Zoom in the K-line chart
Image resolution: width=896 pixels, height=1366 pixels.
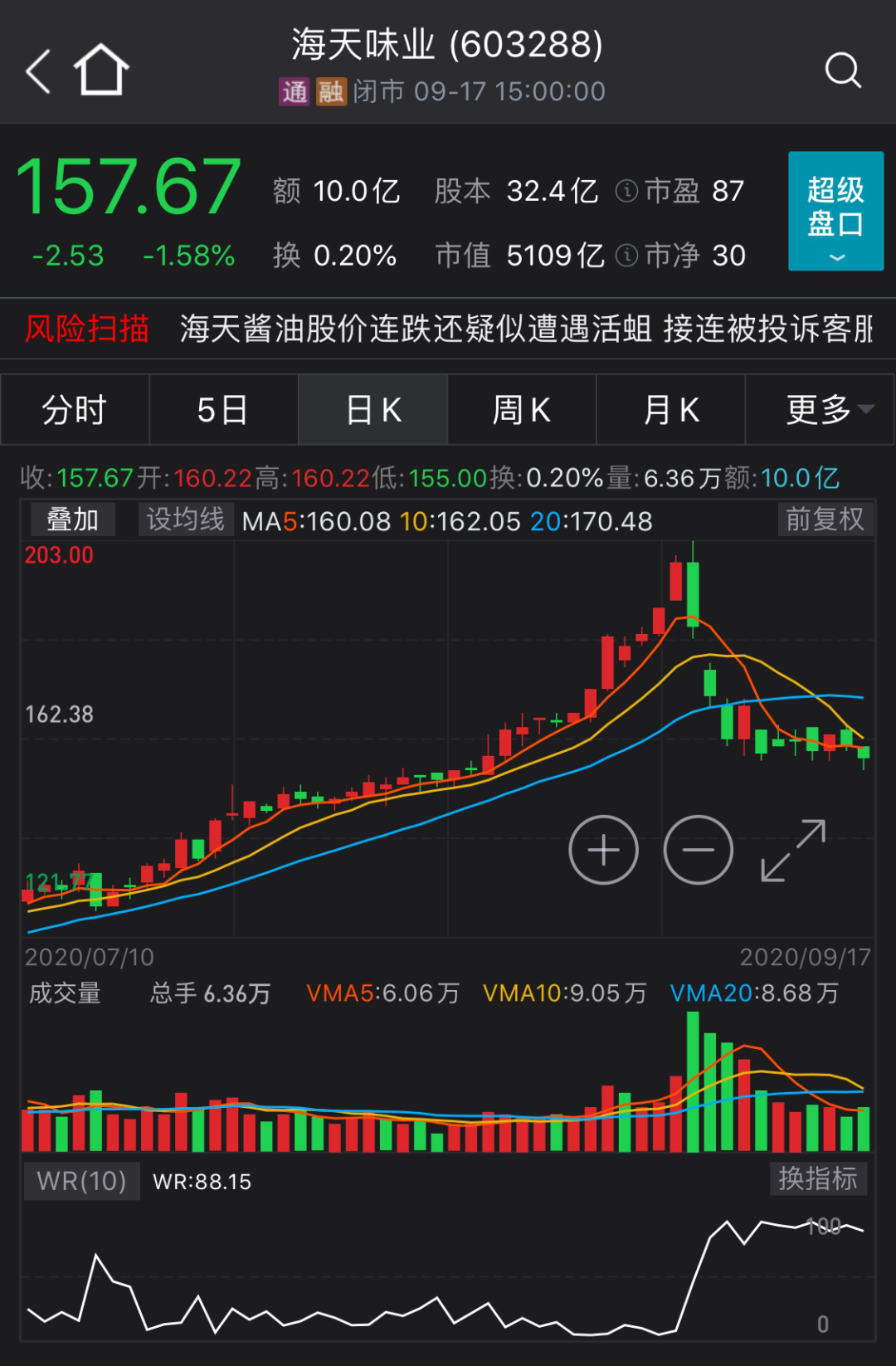[603, 850]
